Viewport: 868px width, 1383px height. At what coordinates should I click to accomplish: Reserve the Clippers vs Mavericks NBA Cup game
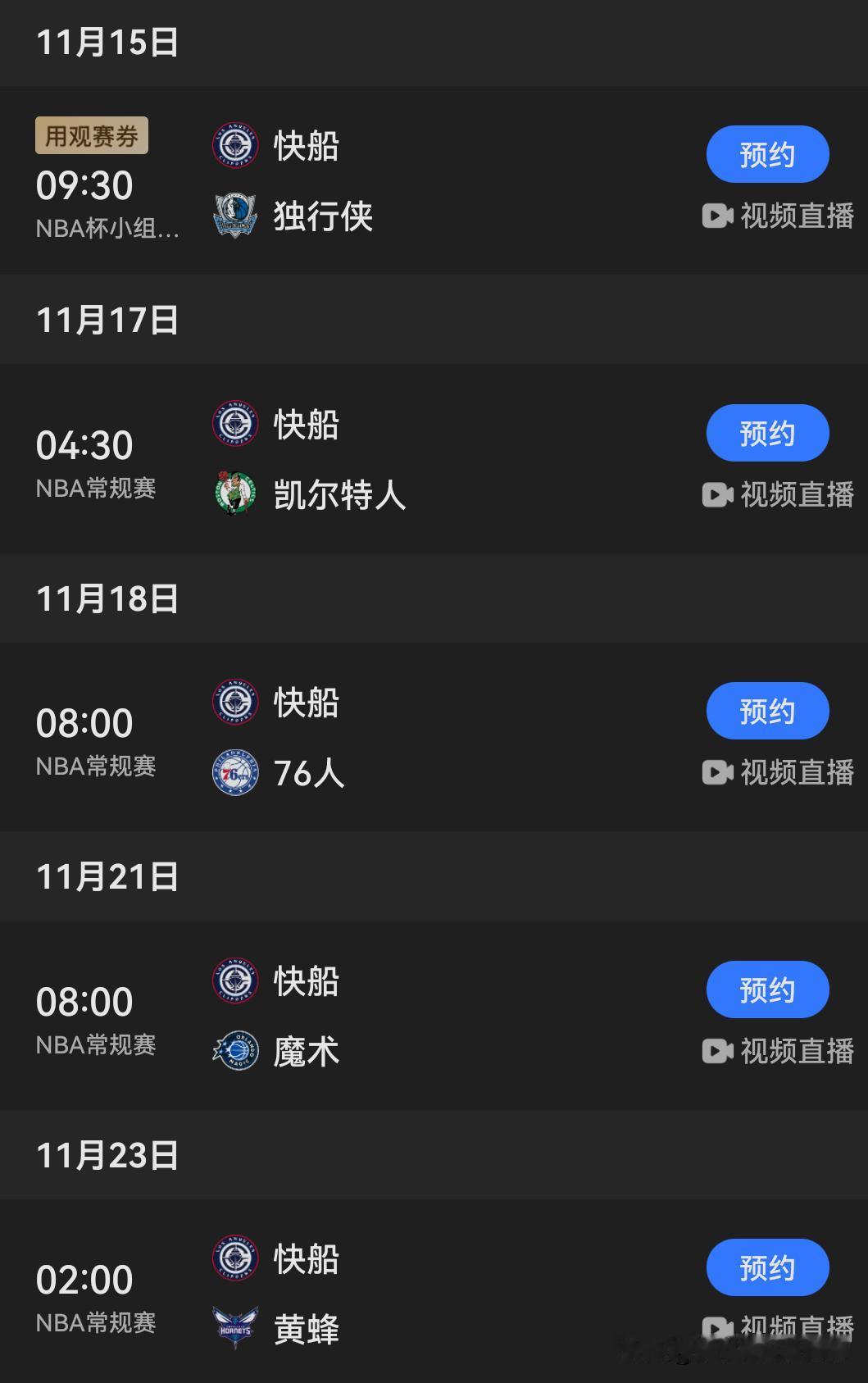click(x=767, y=153)
